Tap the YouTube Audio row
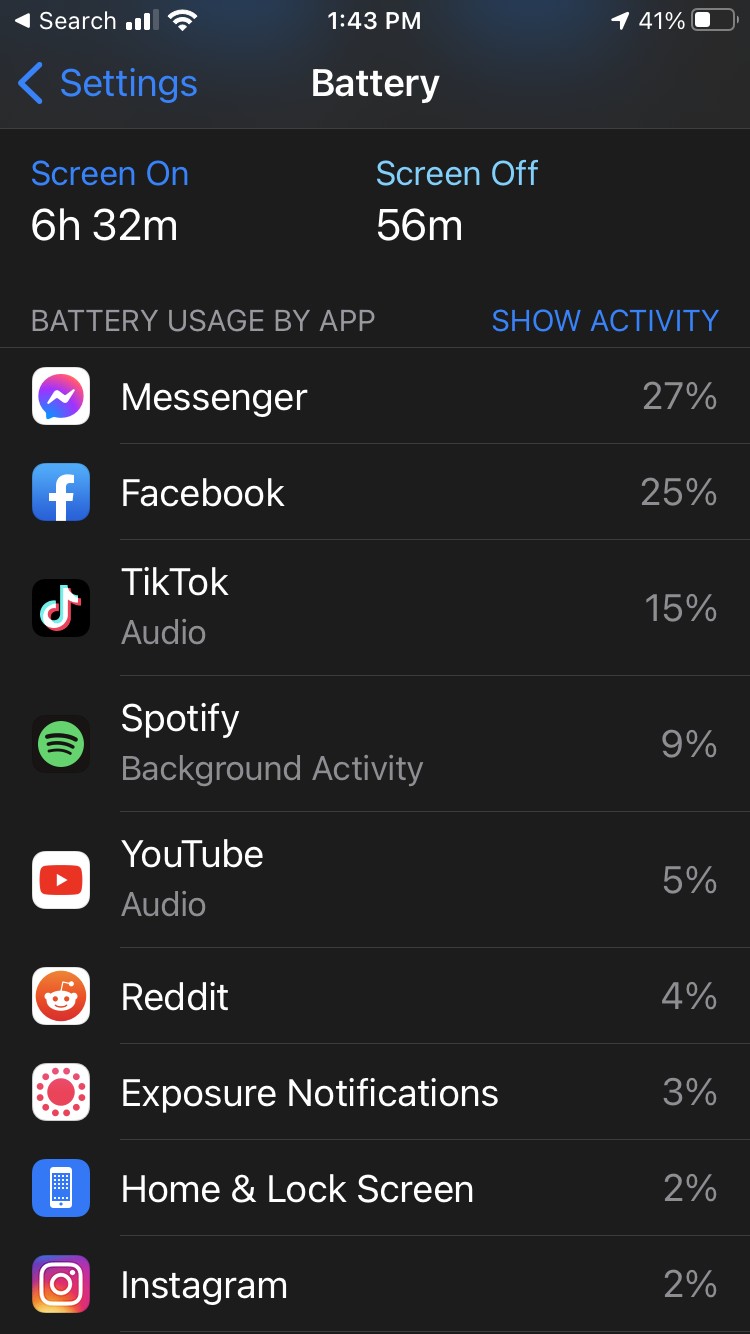This screenshot has width=750, height=1334. 375,879
